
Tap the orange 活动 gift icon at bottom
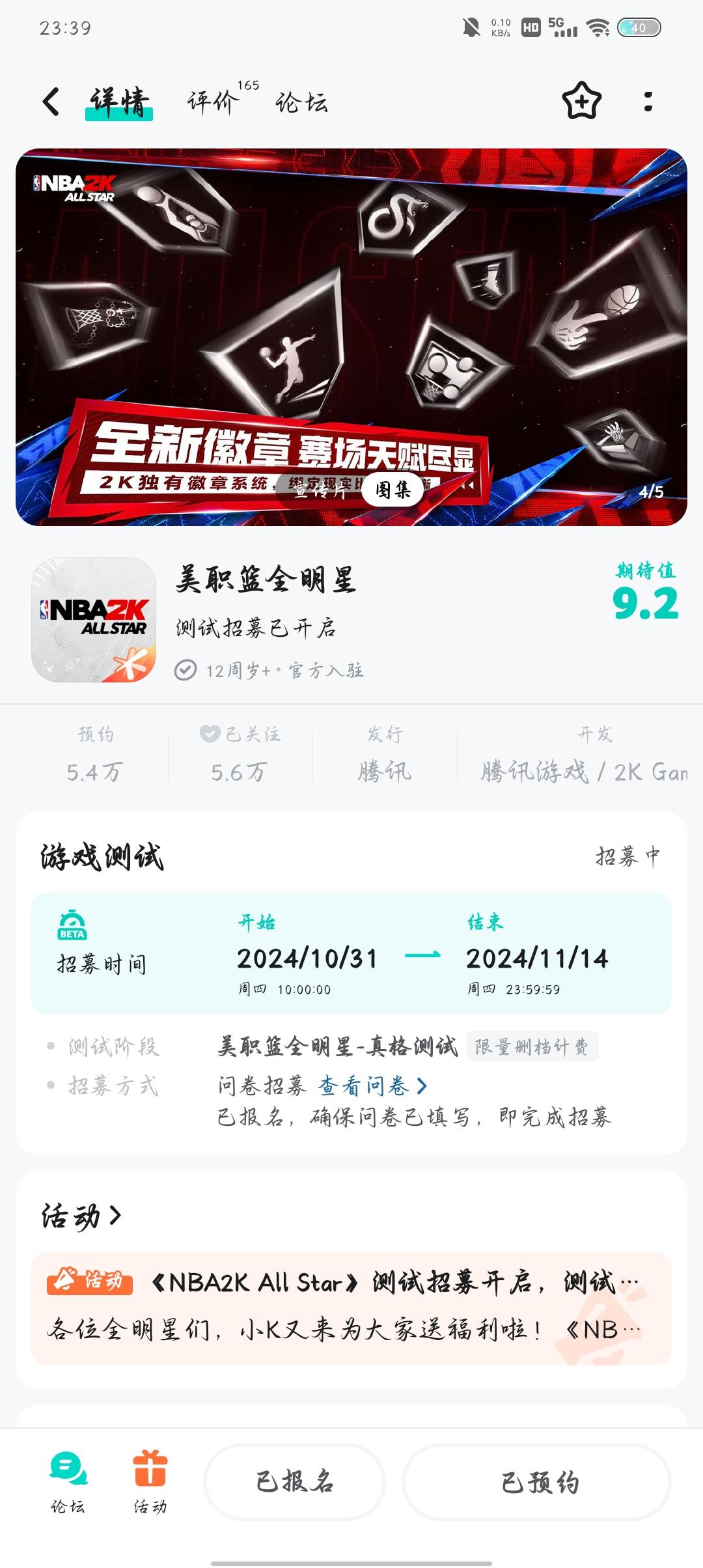pyautogui.click(x=151, y=1478)
